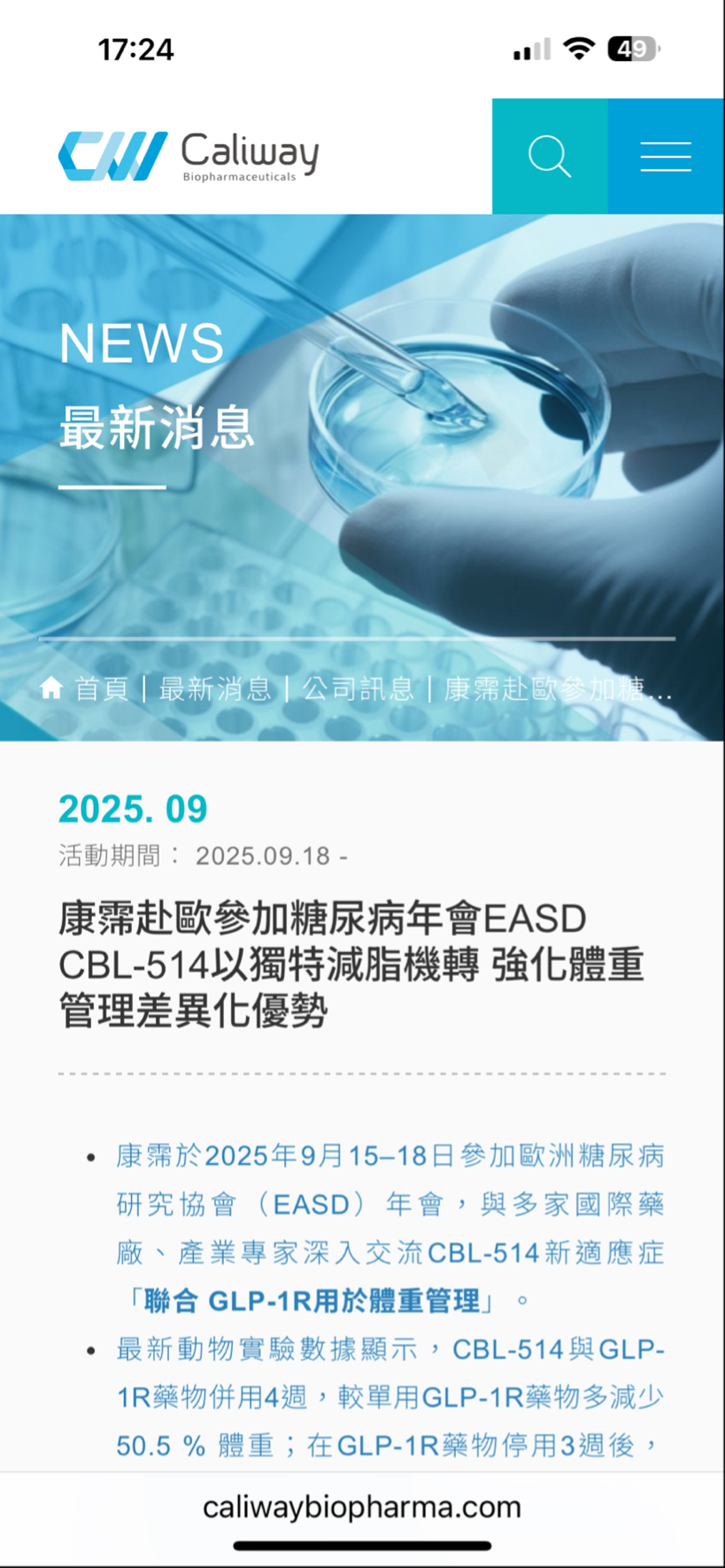
Task: Tap the caliwaybiopharma.com address bar
Action: pos(362,1506)
